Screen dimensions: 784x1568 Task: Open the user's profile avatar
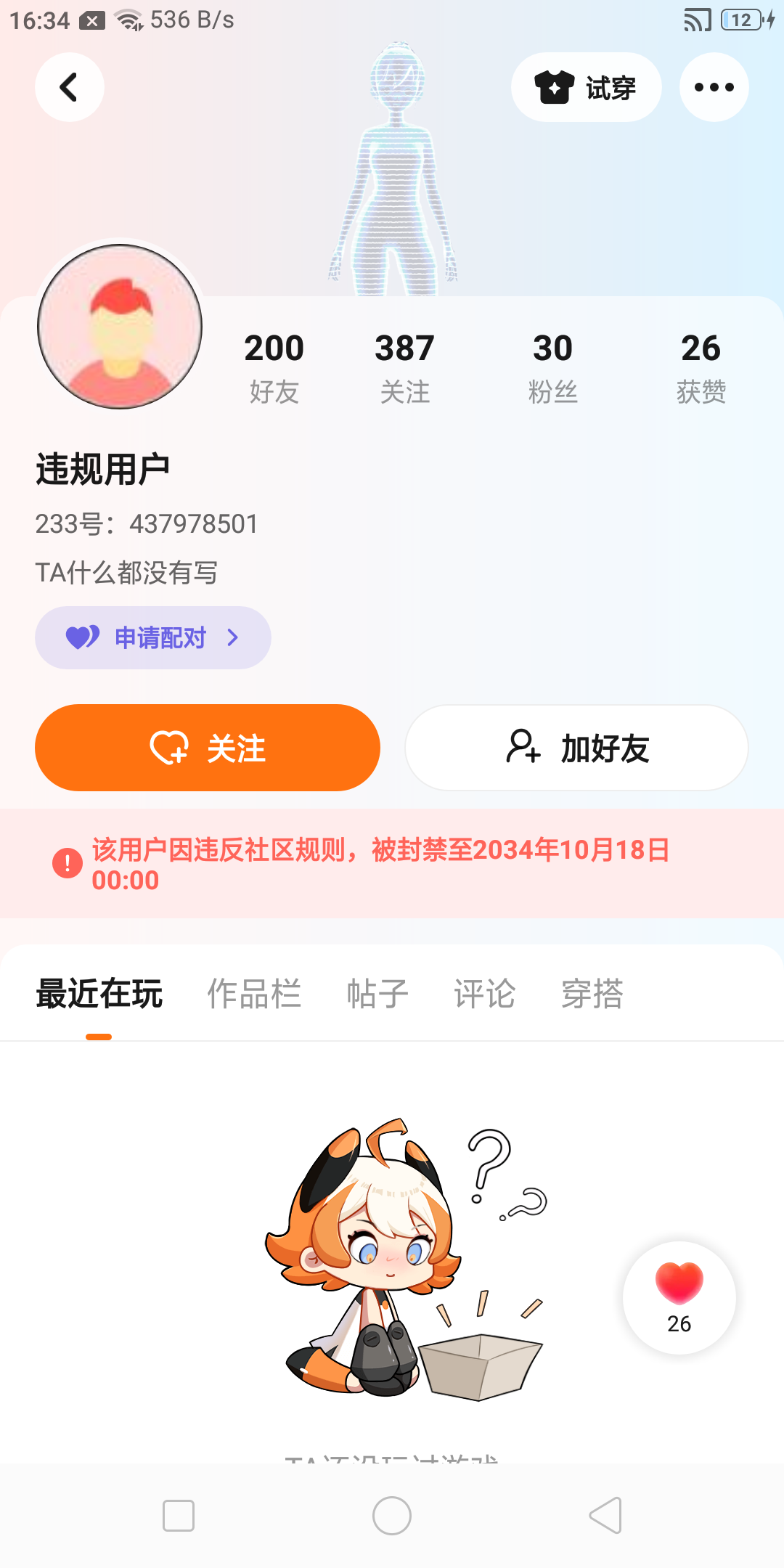click(x=120, y=327)
